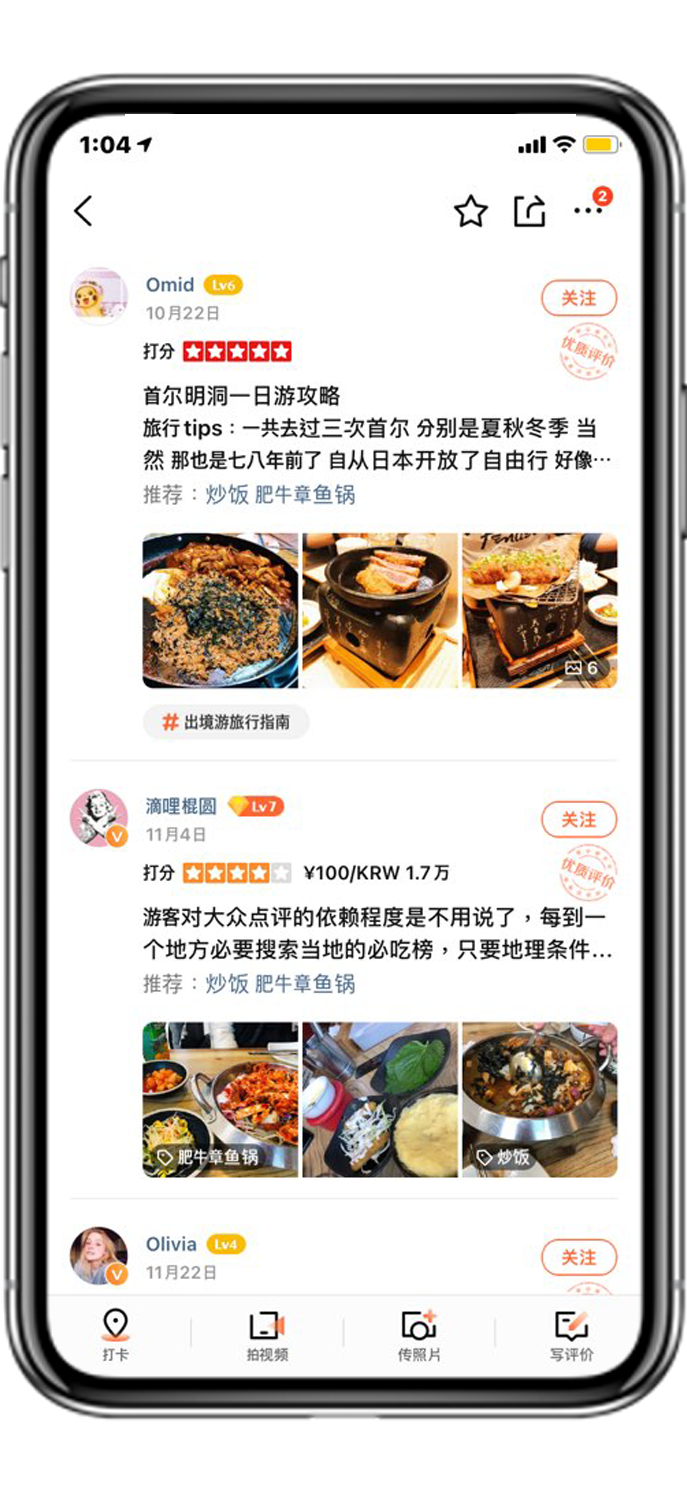Favorite this place with the star icon
This screenshot has width=687, height=1493.
[470, 211]
